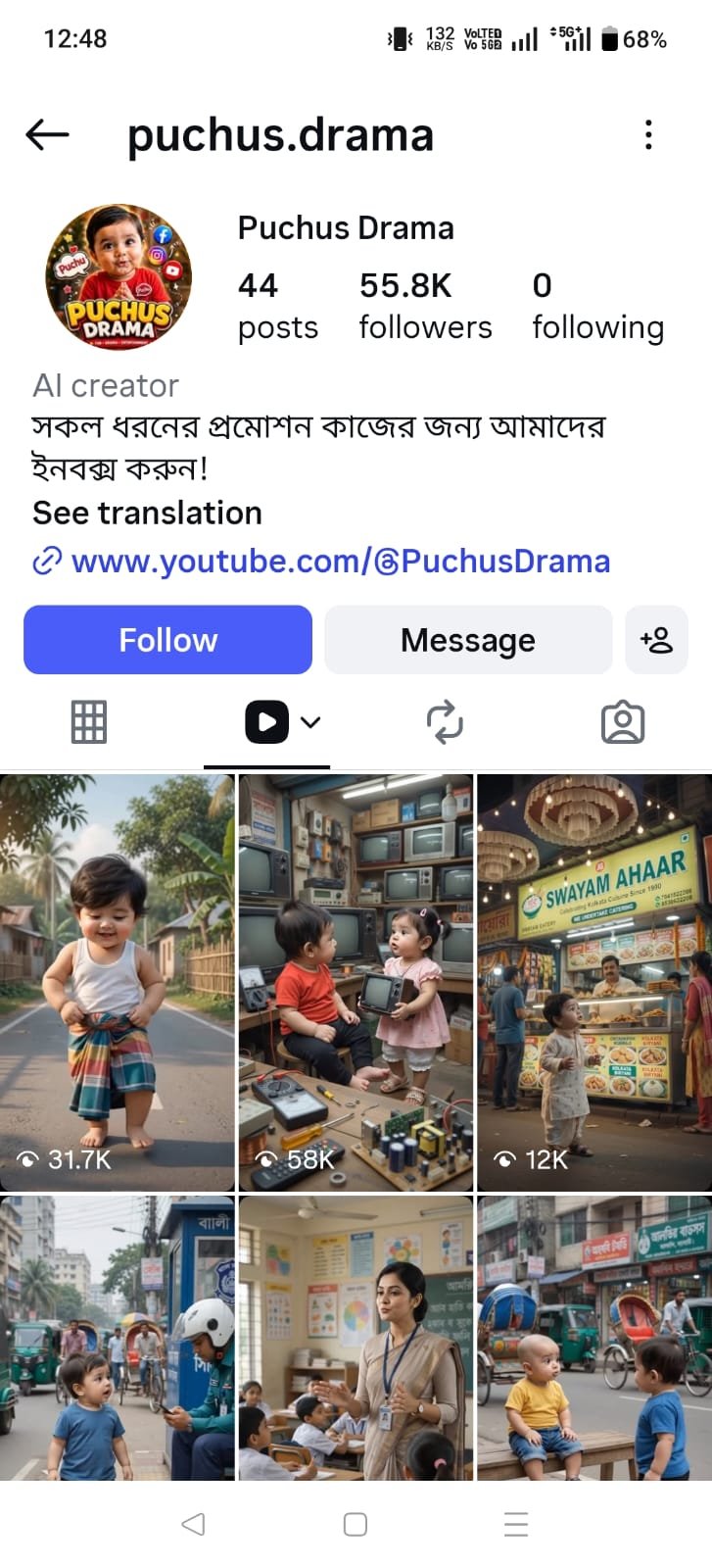This screenshot has width=712, height=1568.
Task: Follow Puchus Drama
Action: [167, 640]
